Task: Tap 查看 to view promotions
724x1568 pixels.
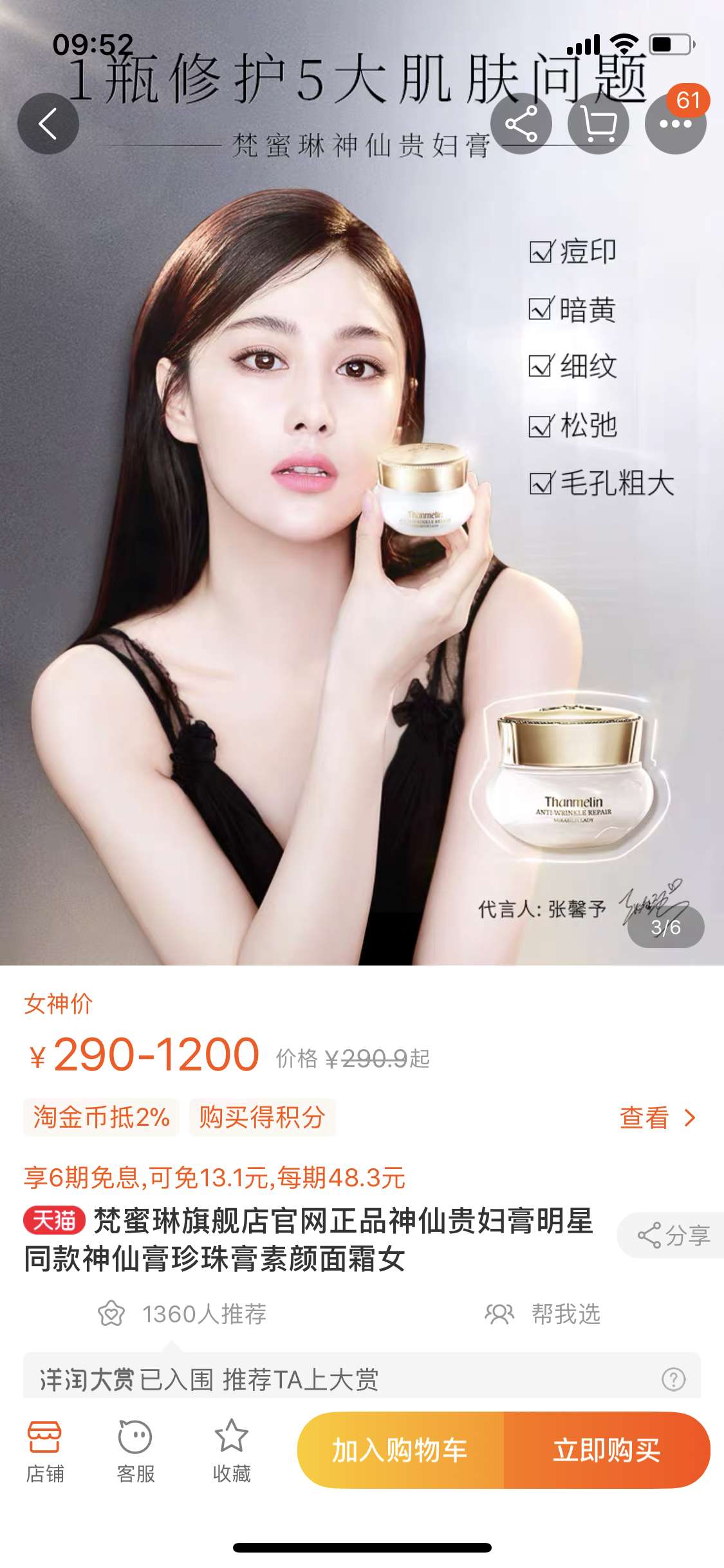Action: 657,1118
